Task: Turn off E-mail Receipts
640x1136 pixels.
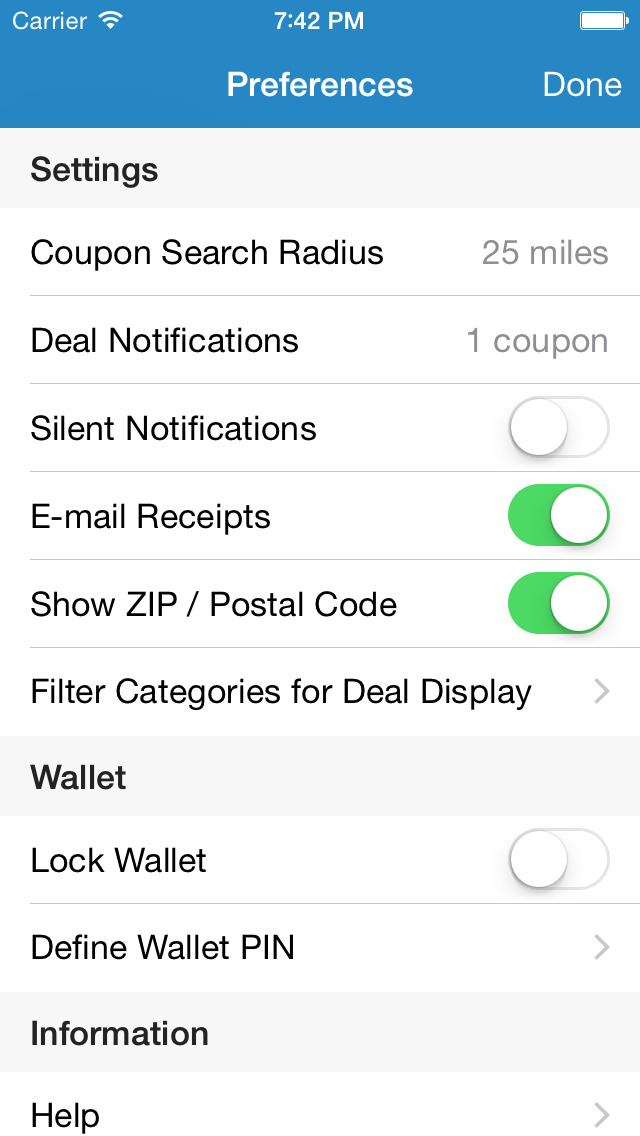Action: click(x=558, y=516)
